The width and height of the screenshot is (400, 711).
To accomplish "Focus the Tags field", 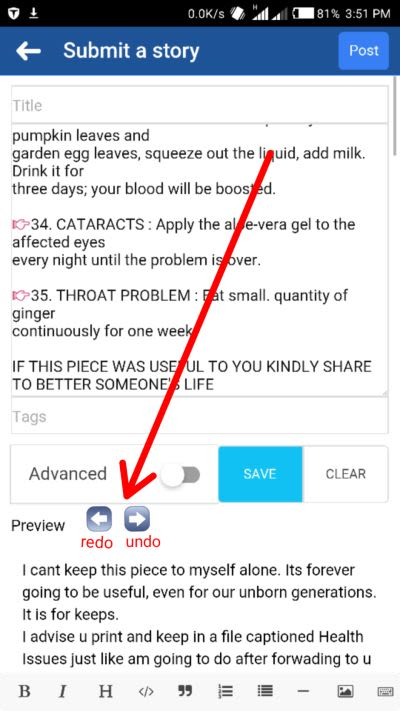I will (x=200, y=416).
